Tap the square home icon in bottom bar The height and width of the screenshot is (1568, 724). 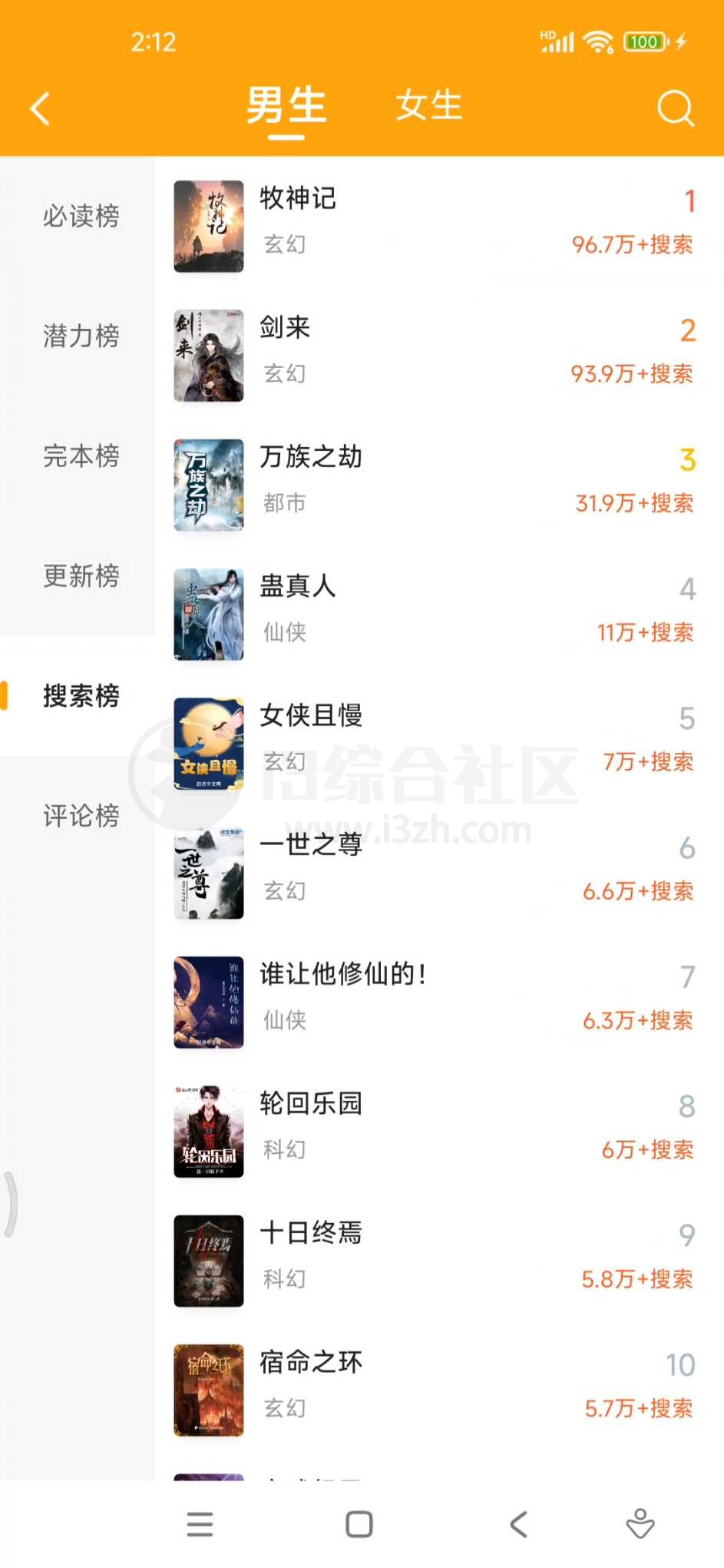pos(358,1525)
